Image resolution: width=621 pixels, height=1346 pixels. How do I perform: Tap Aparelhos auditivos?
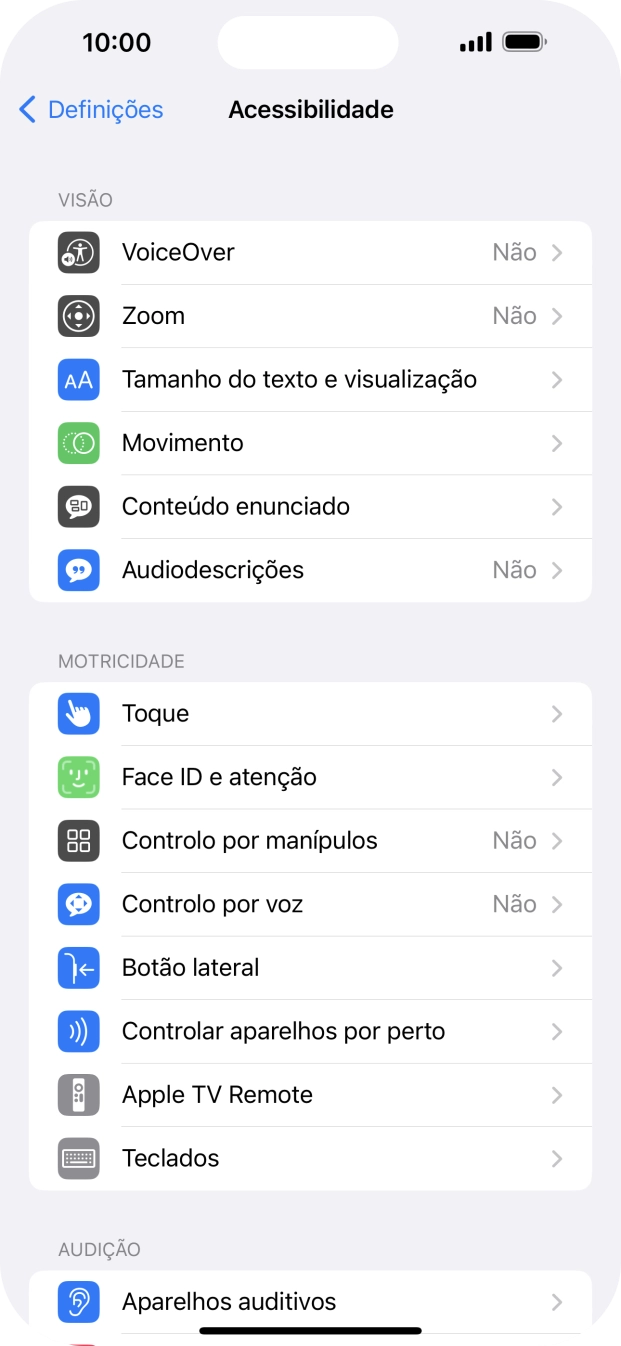310,1302
